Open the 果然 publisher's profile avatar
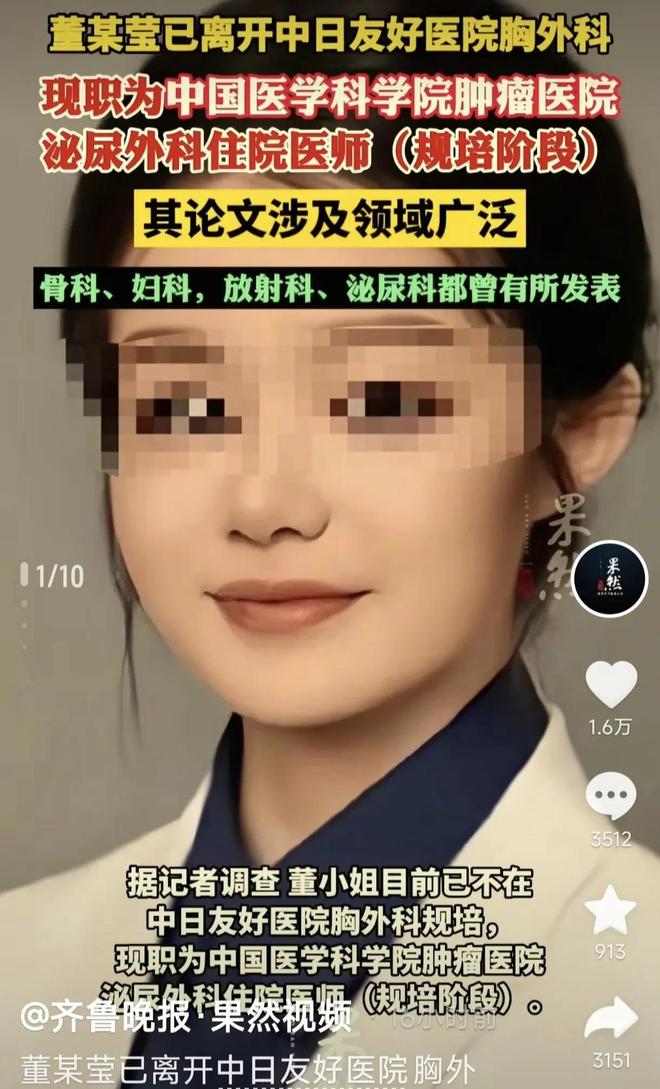The height and width of the screenshot is (1089, 660). (610, 579)
